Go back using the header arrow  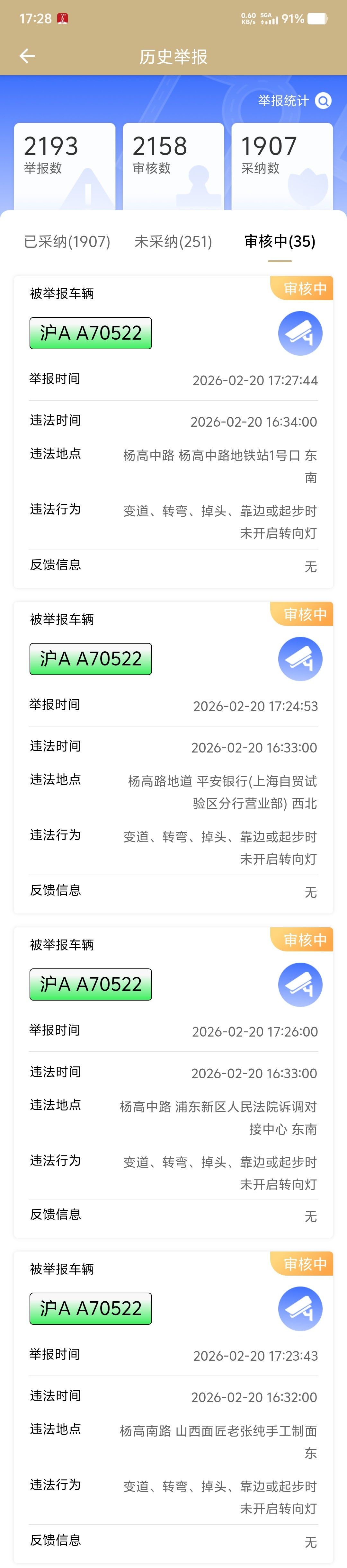(27, 56)
